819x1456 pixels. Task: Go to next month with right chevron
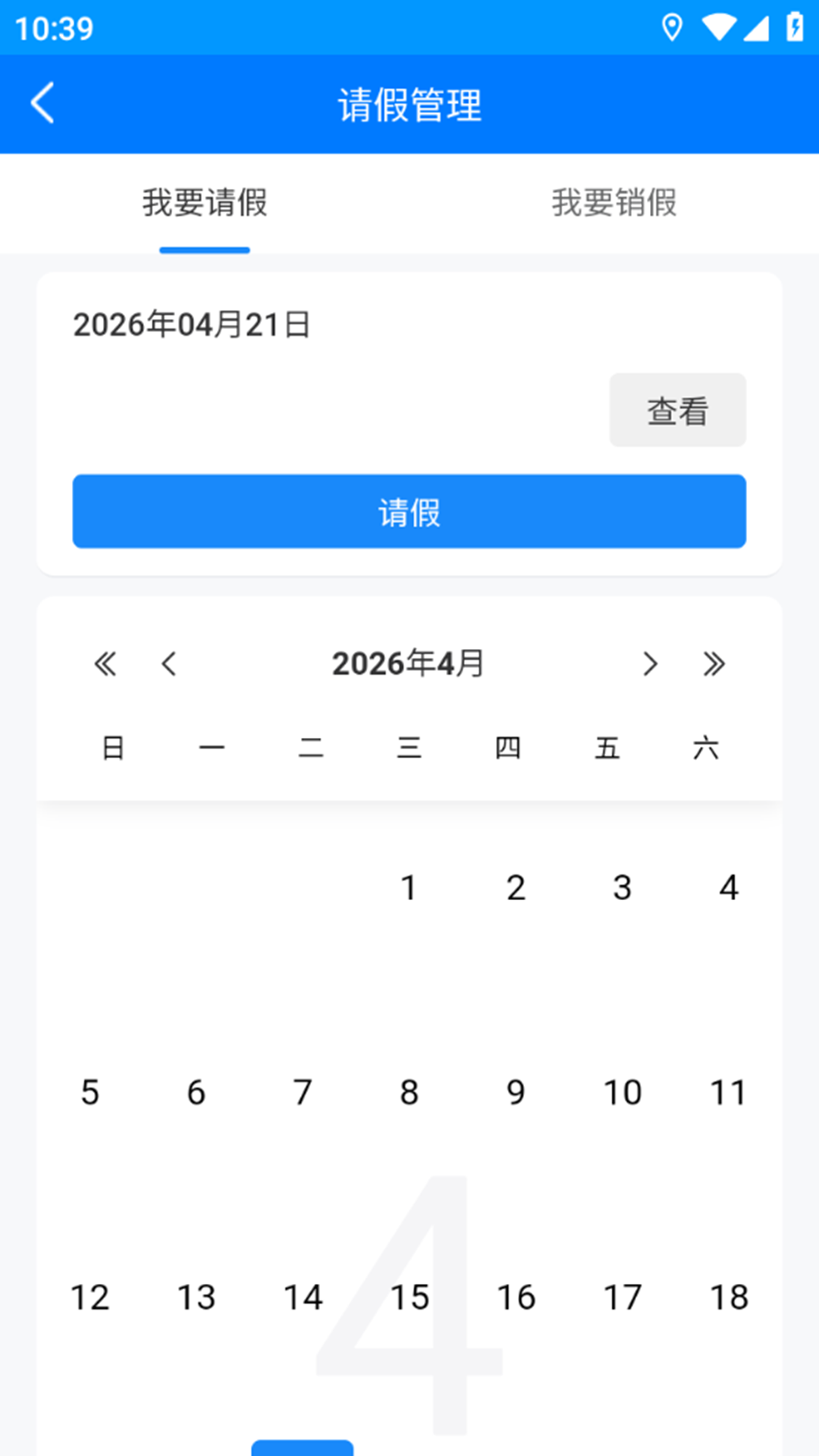click(x=651, y=664)
